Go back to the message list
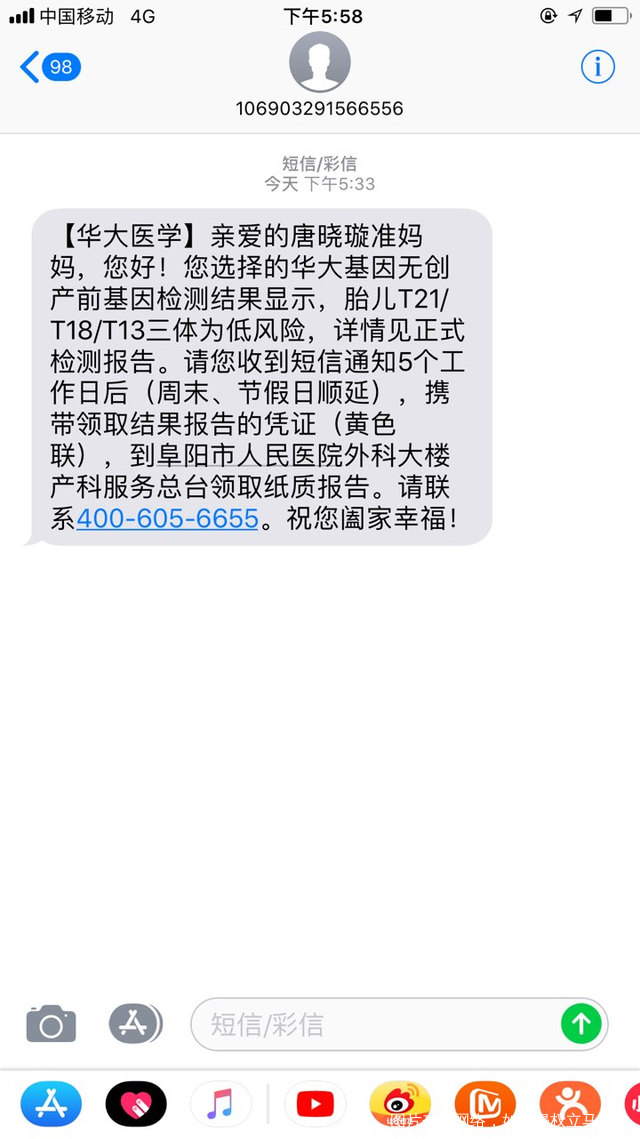This screenshot has width=640, height=1139. pyautogui.click(x=48, y=67)
